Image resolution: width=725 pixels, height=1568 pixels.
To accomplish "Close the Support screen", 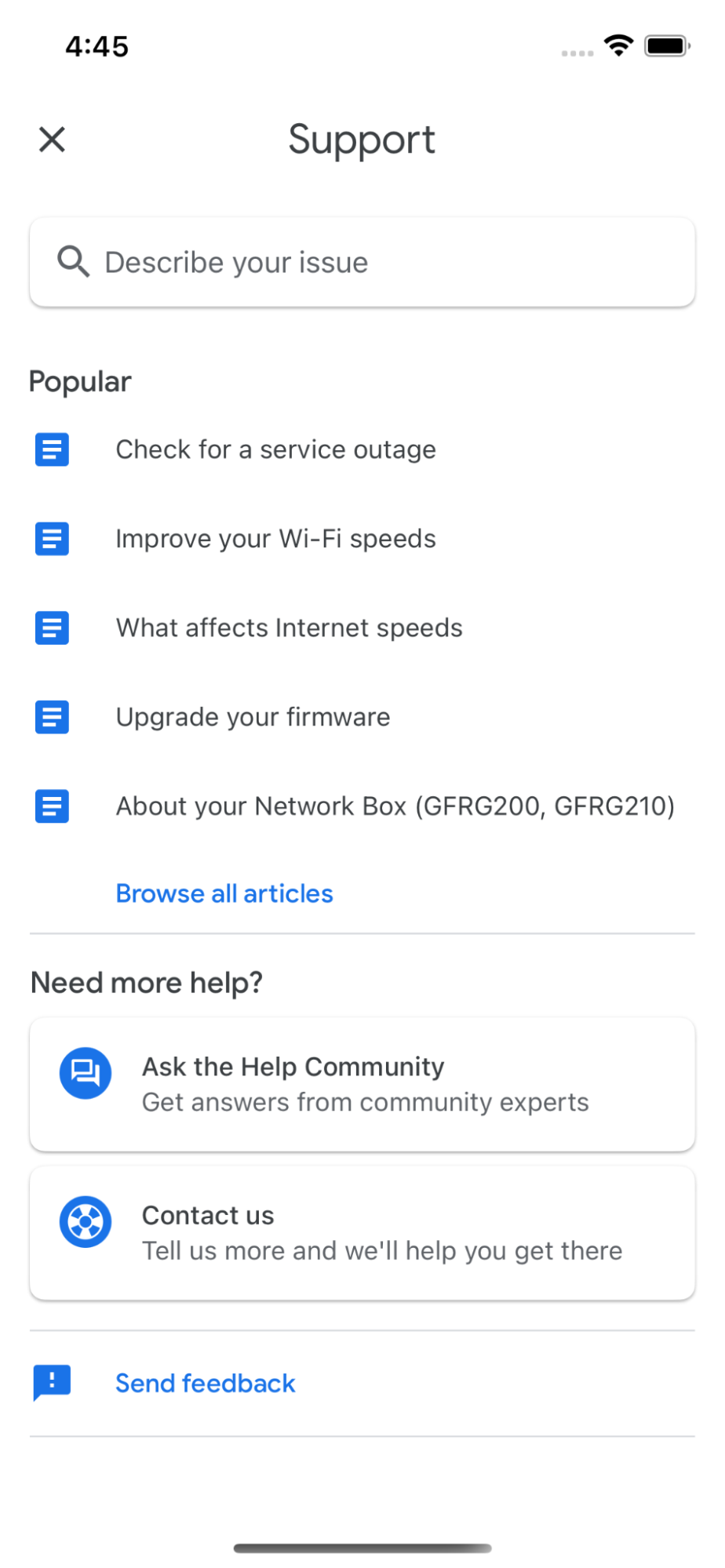I will click(x=52, y=140).
